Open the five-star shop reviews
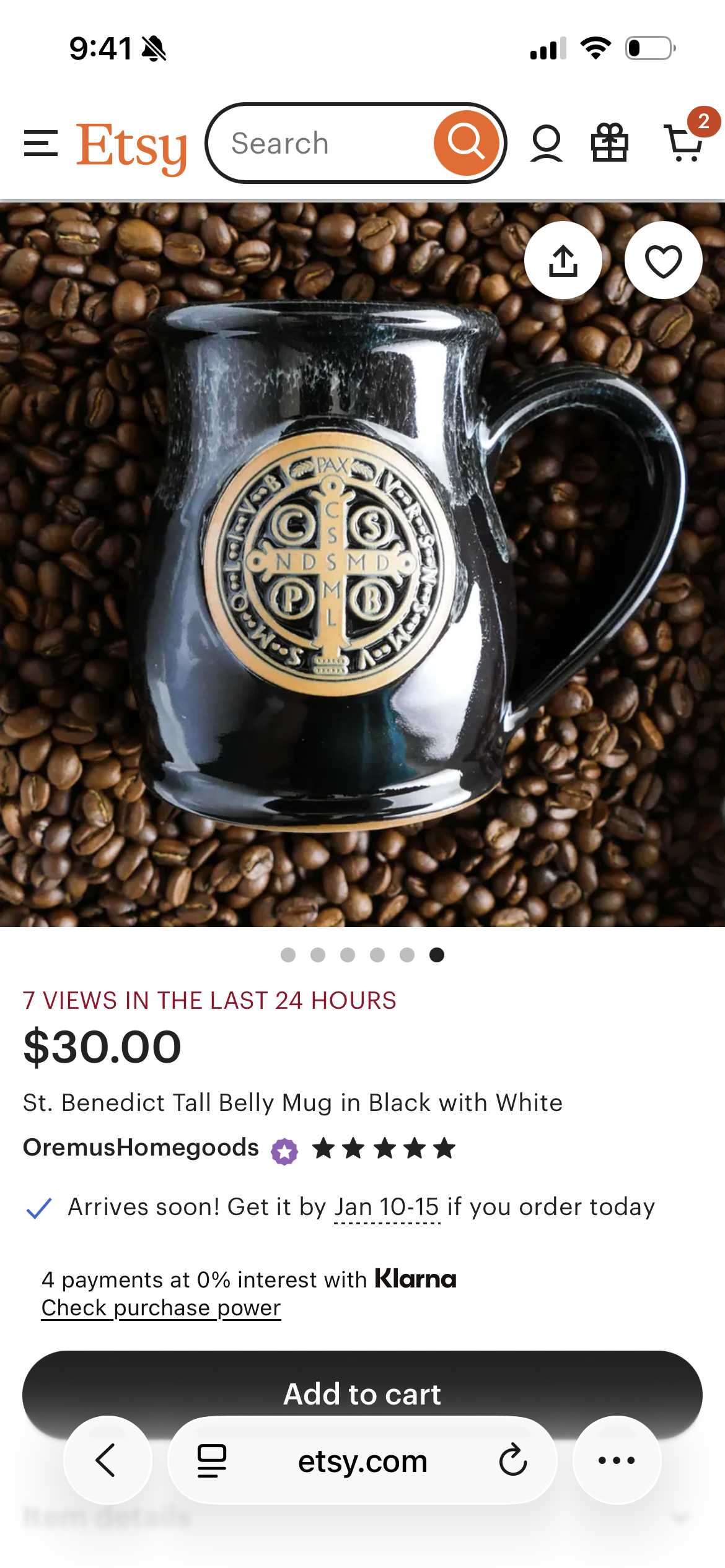725x1568 pixels. pyautogui.click(x=384, y=1149)
